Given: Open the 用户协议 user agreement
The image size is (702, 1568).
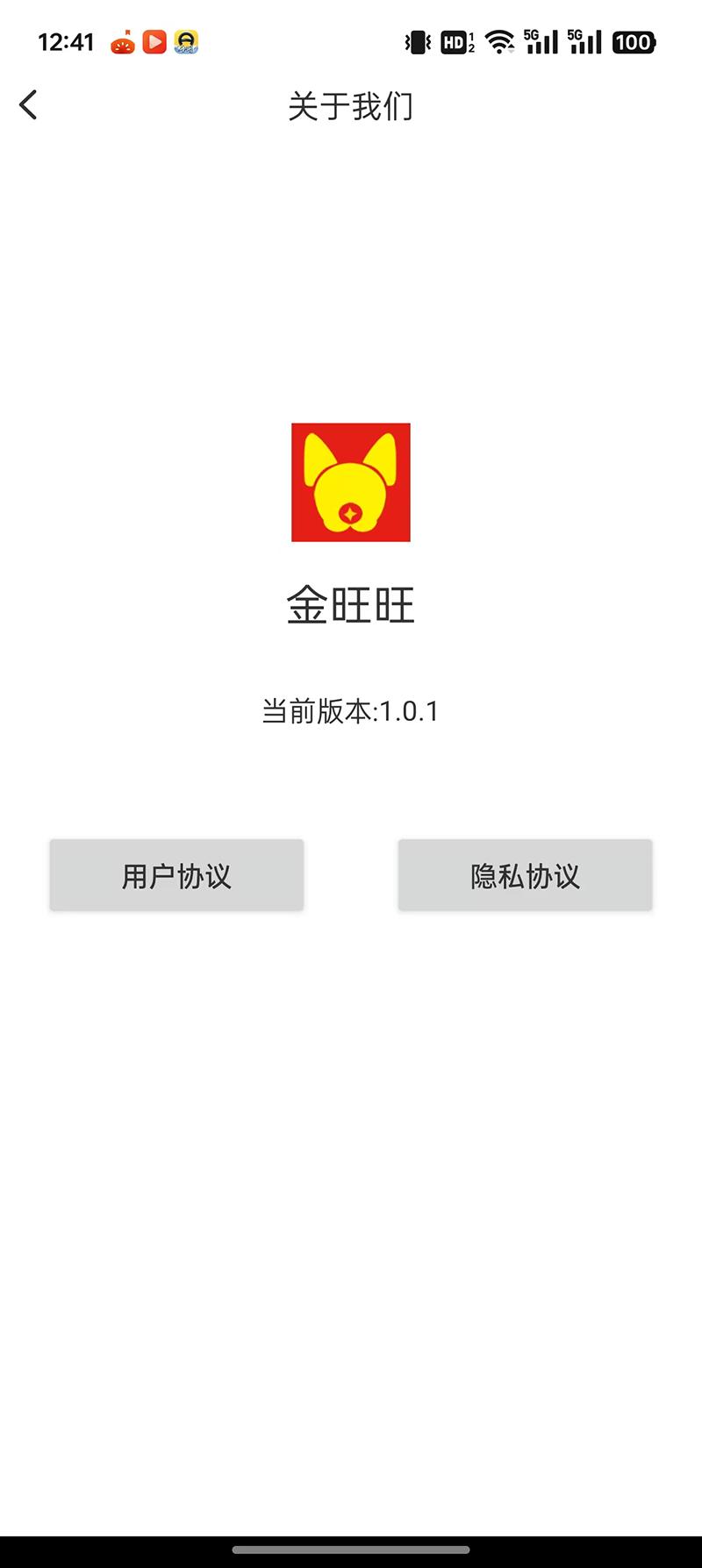Looking at the screenshot, I should 176,875.
